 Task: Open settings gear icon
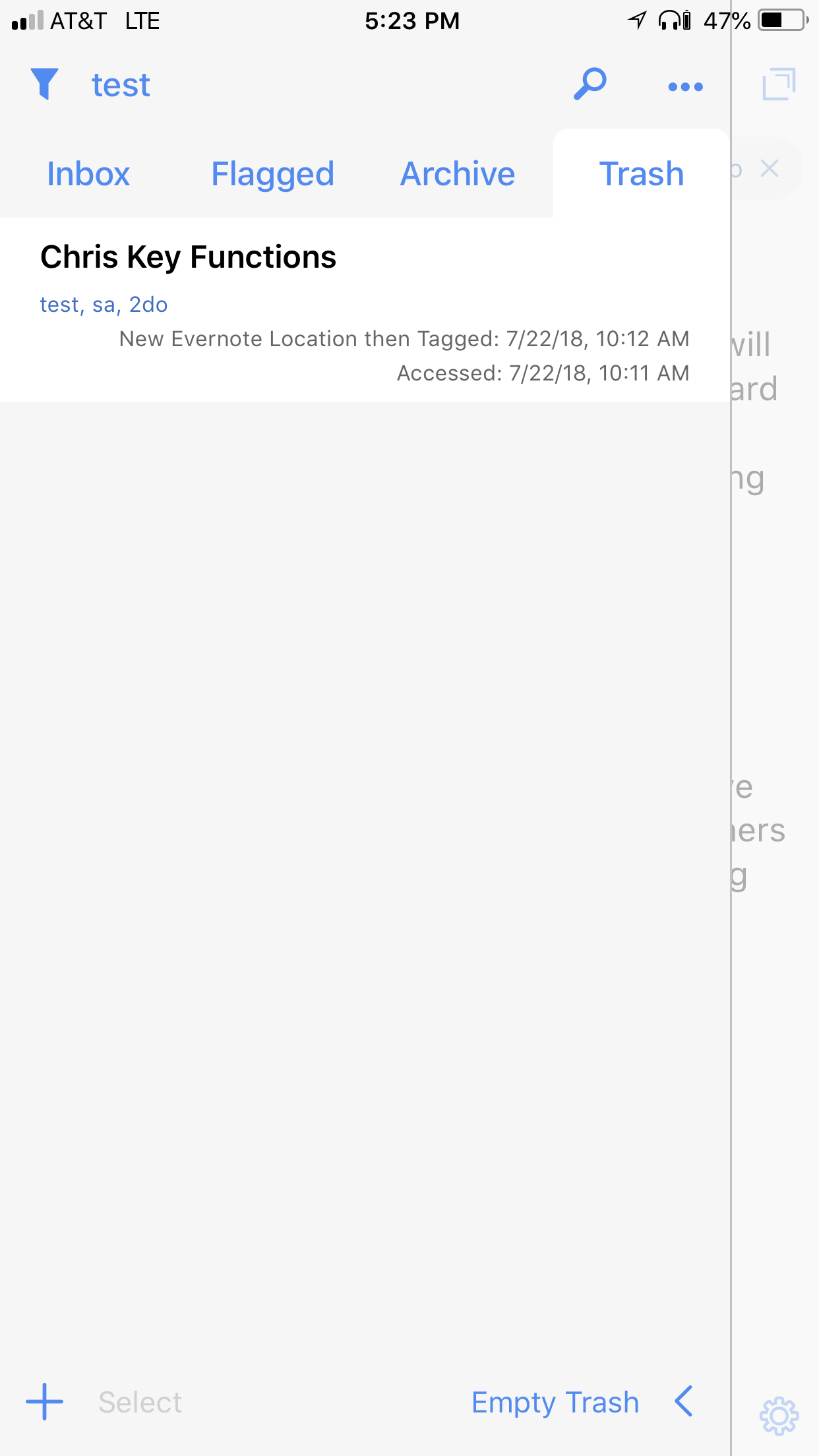click(x=779, y=1416)
